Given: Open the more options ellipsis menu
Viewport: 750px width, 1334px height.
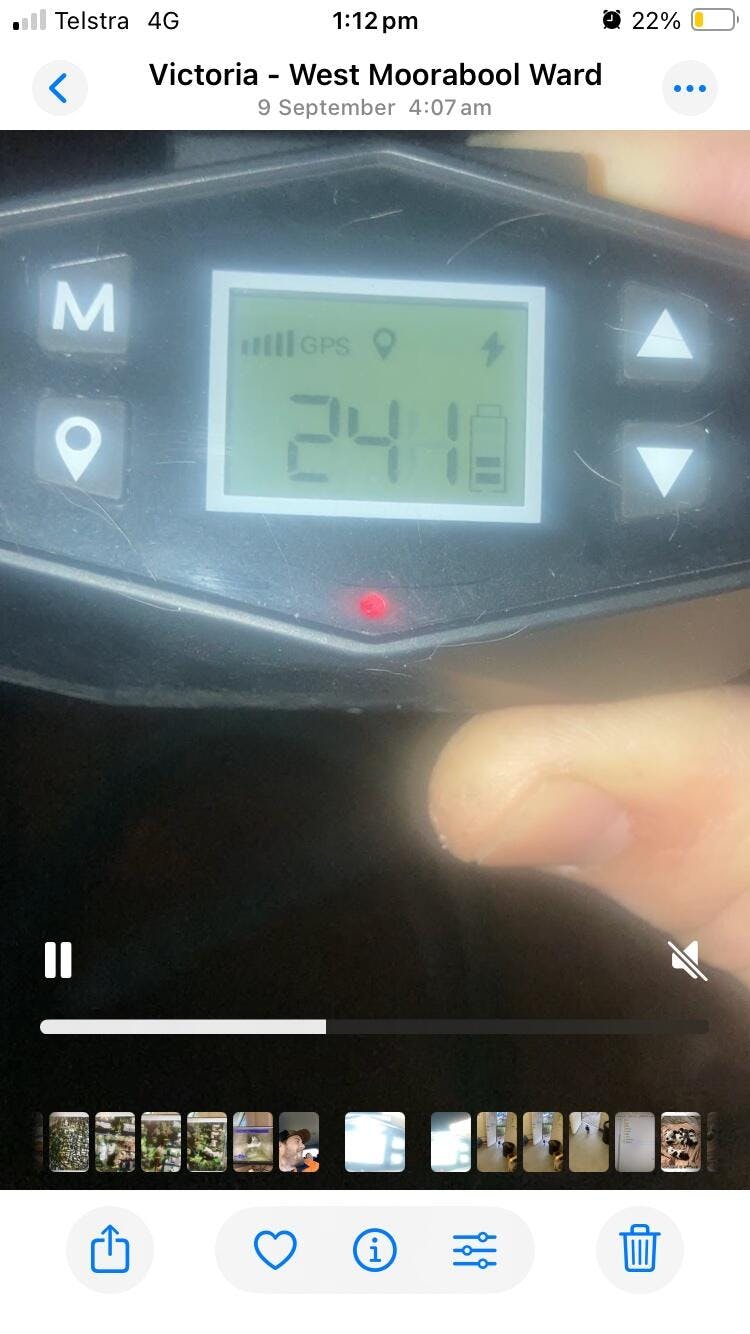Looking at the screenshot, I should [x=689, y=89].
